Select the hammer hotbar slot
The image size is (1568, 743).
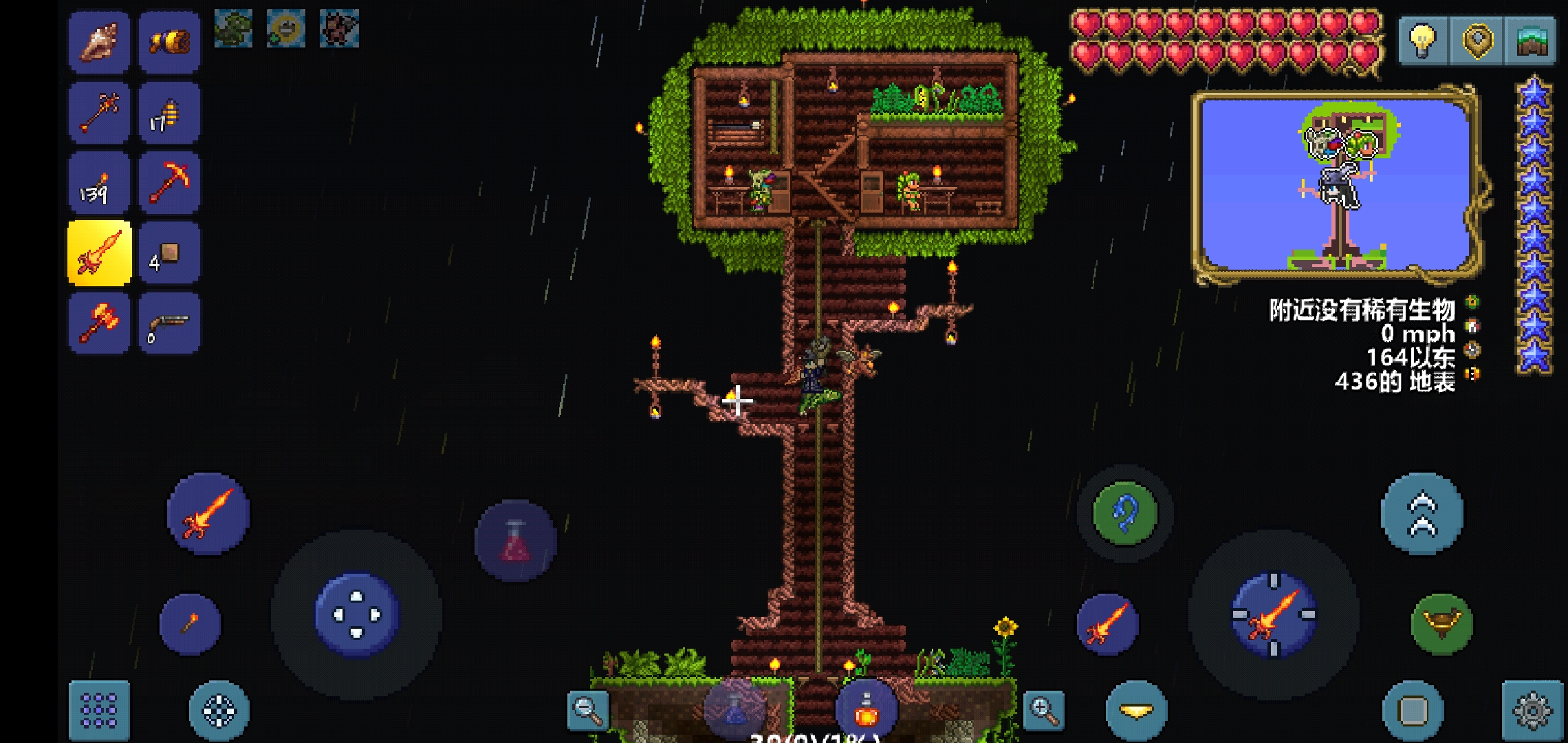(x=99, y=323)
